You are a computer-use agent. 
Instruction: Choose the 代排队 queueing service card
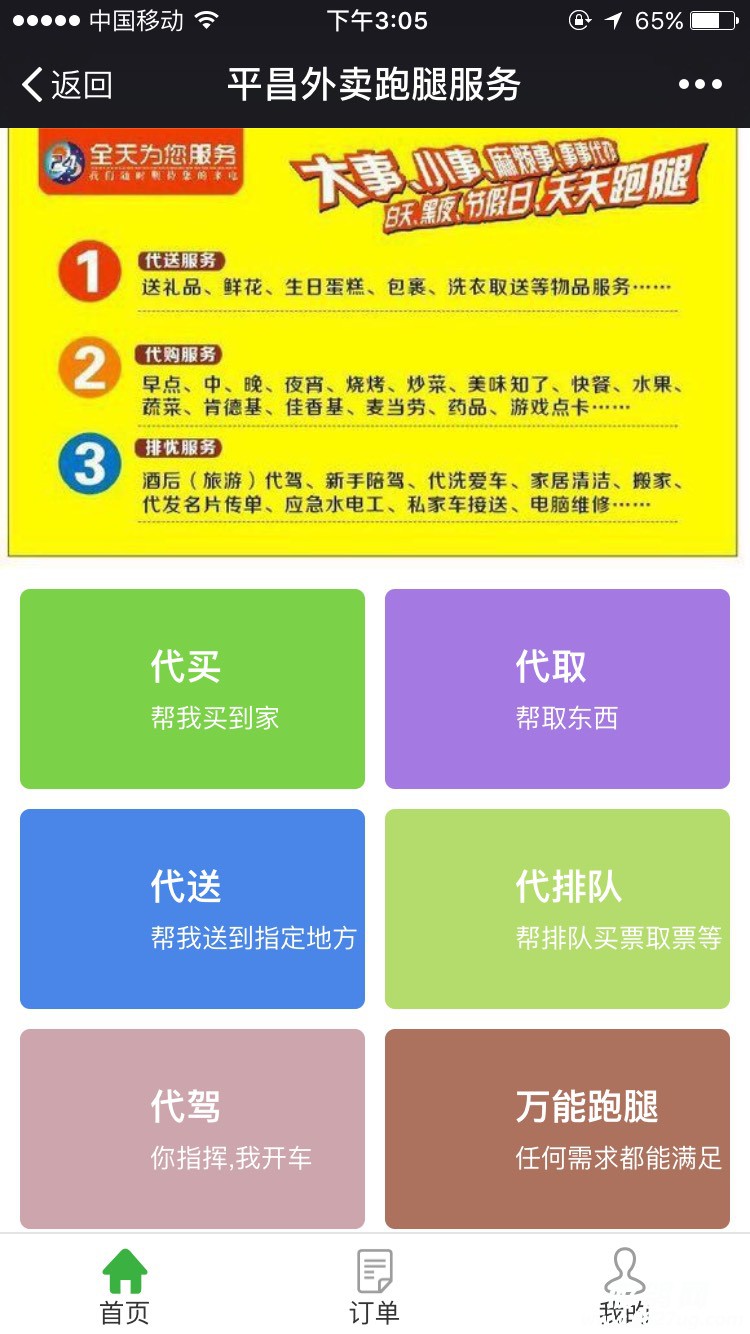coord(557,909)
